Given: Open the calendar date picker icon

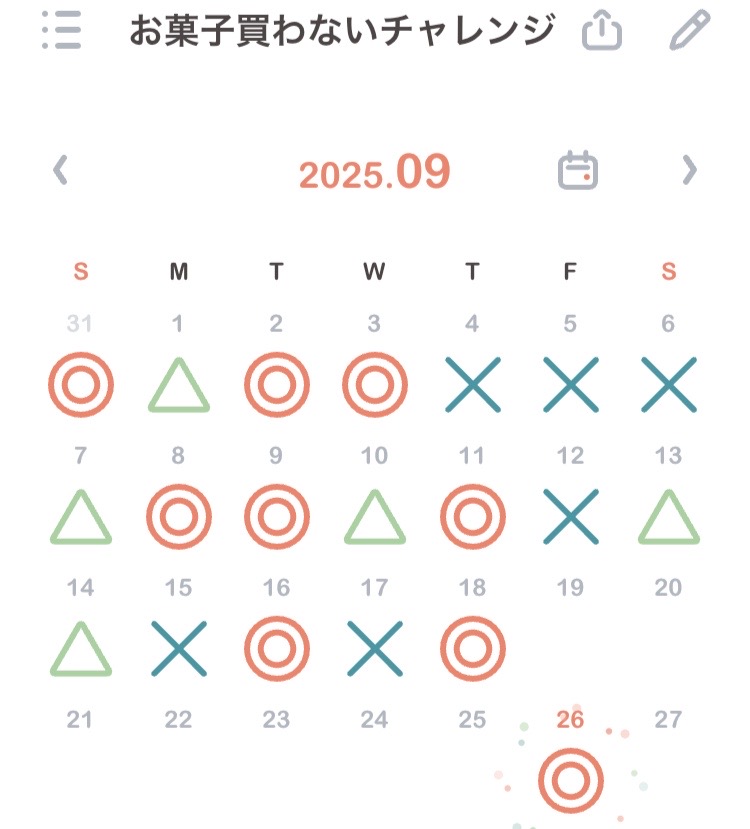Looking at the screenshot, I should click(x=577, y=171).
